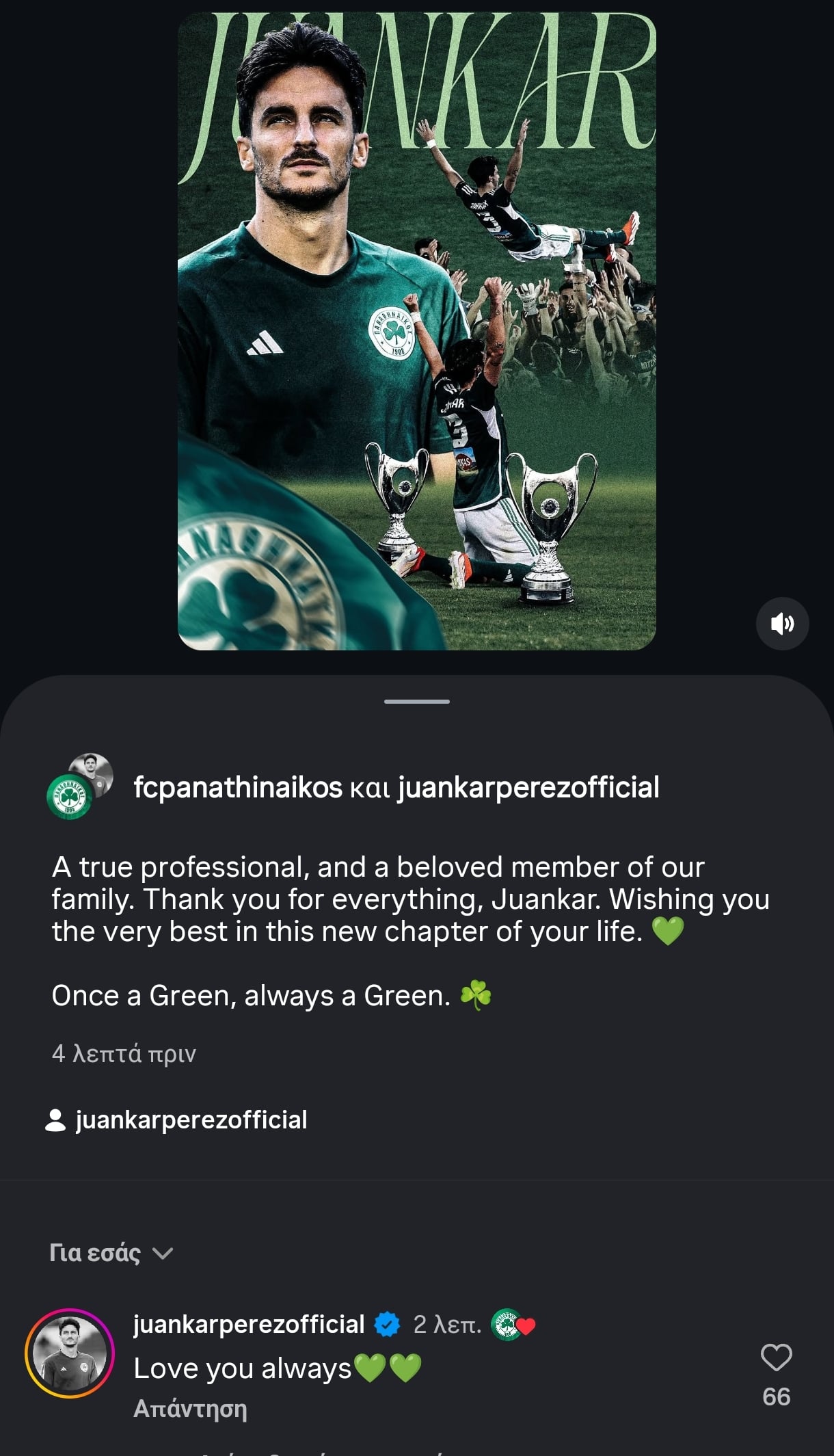This screenshot has width=834, height=1456.
Task: Like the Love you always comment
Action: tap(776, 1358)
